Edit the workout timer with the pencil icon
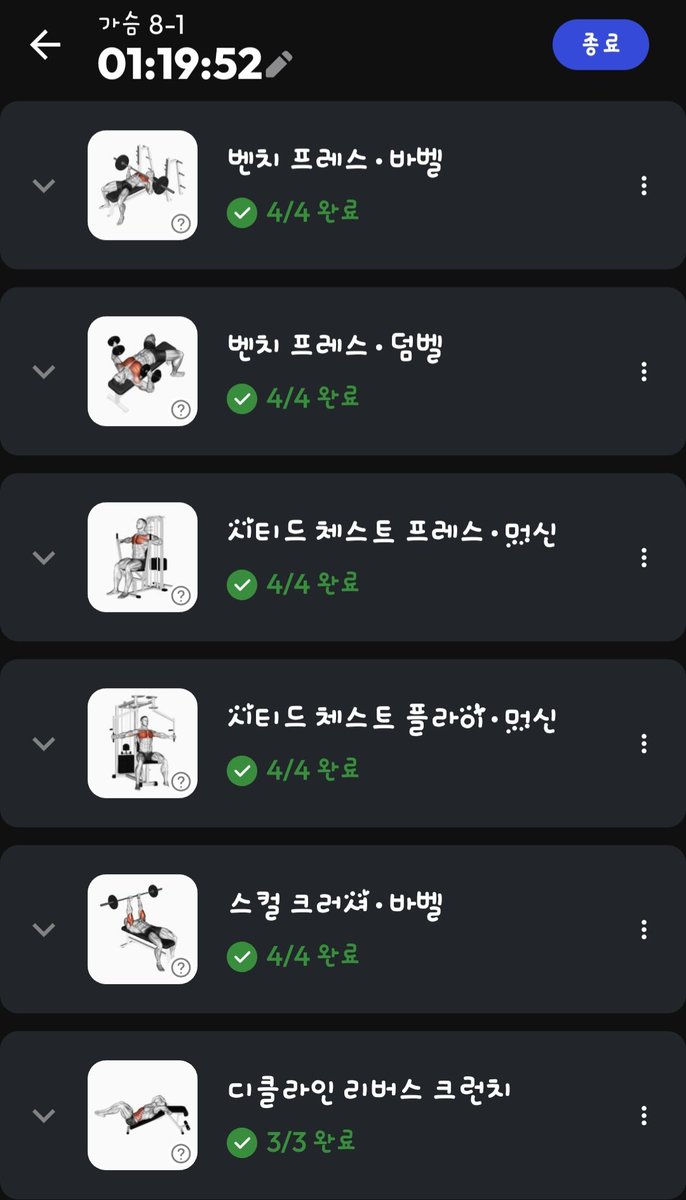The width and height of the screenshot is (686, 1200). [281, 65]
